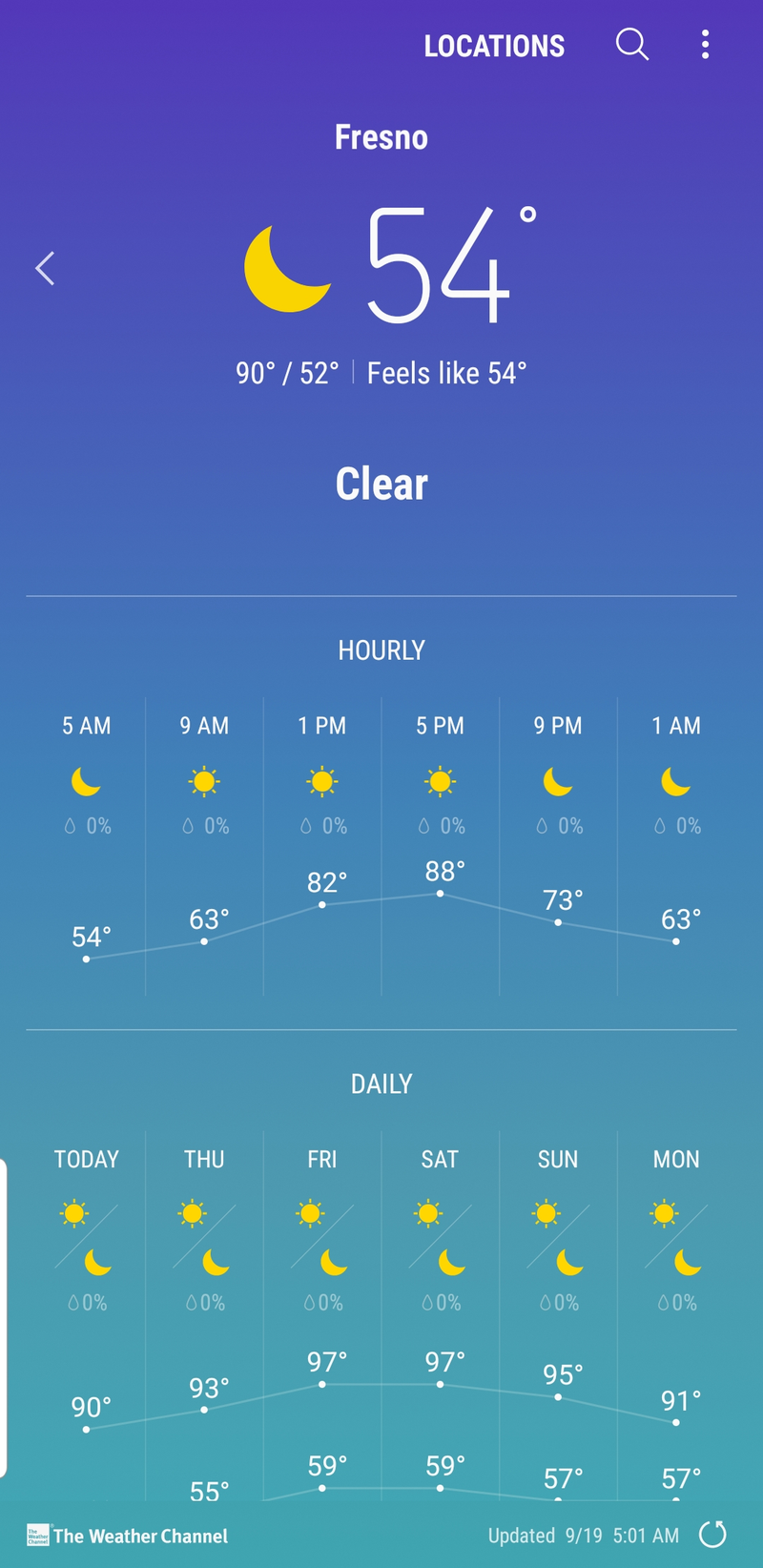Screen dimensions: 763x1568
Task: Open the overflow menu
Action: click(x=705, y=44)
